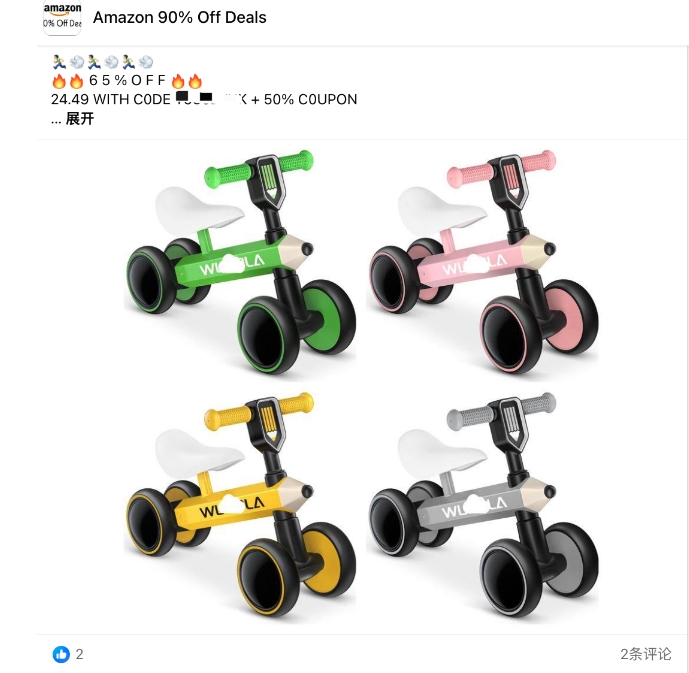The height and width of the screenshot is (673, 689).
Task: Open the green balance bike photo
Action: [x=240, y=260]
